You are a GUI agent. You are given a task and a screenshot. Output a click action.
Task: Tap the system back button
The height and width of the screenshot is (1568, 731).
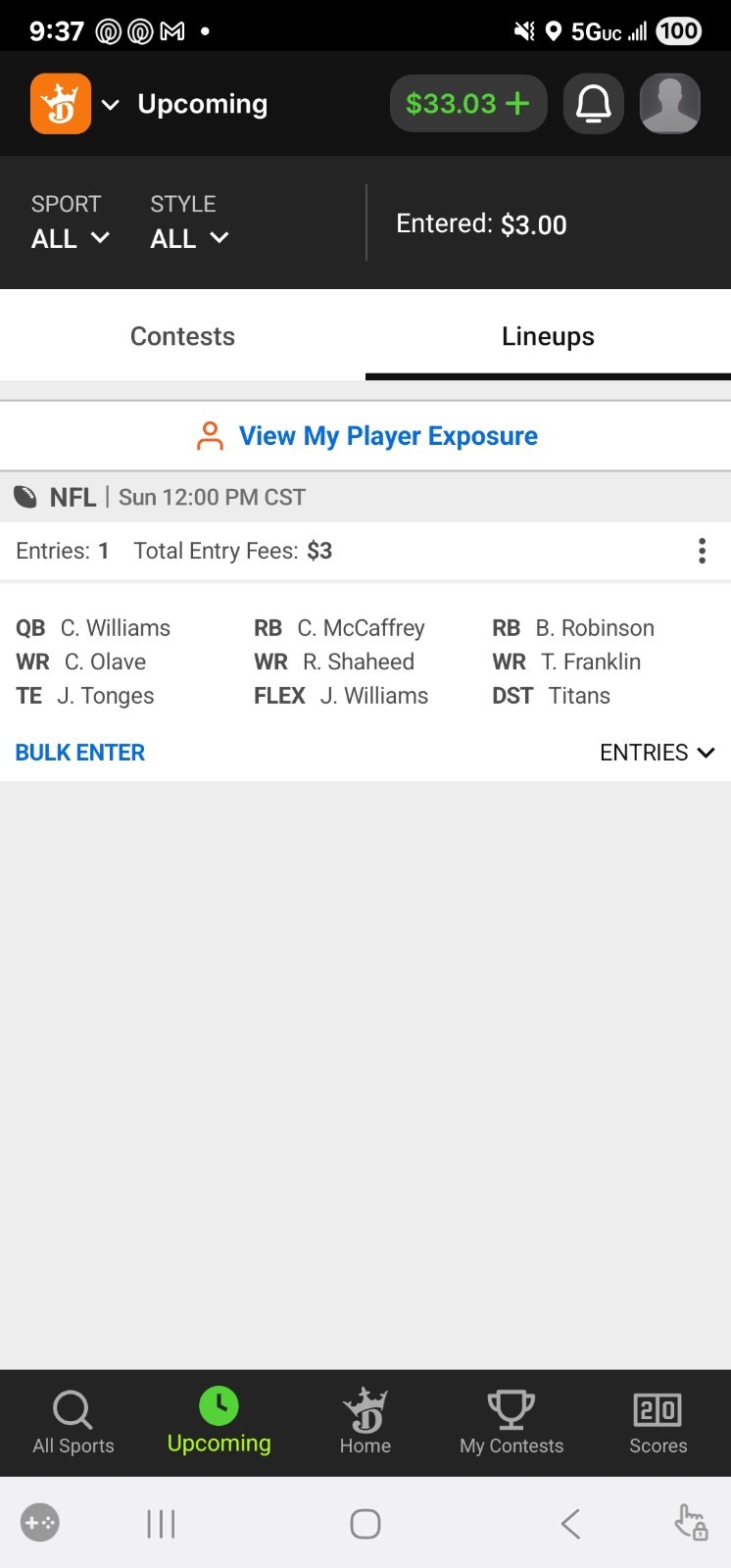click(x=571, y=1523)
